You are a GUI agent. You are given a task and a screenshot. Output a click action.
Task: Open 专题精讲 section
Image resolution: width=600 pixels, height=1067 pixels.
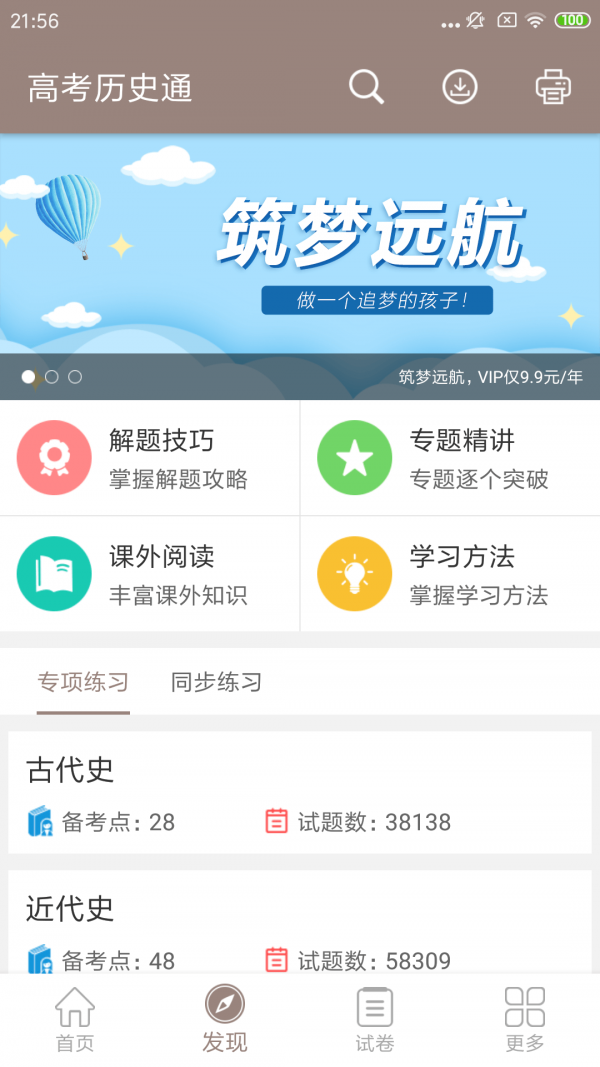click(x=450, y=458)
